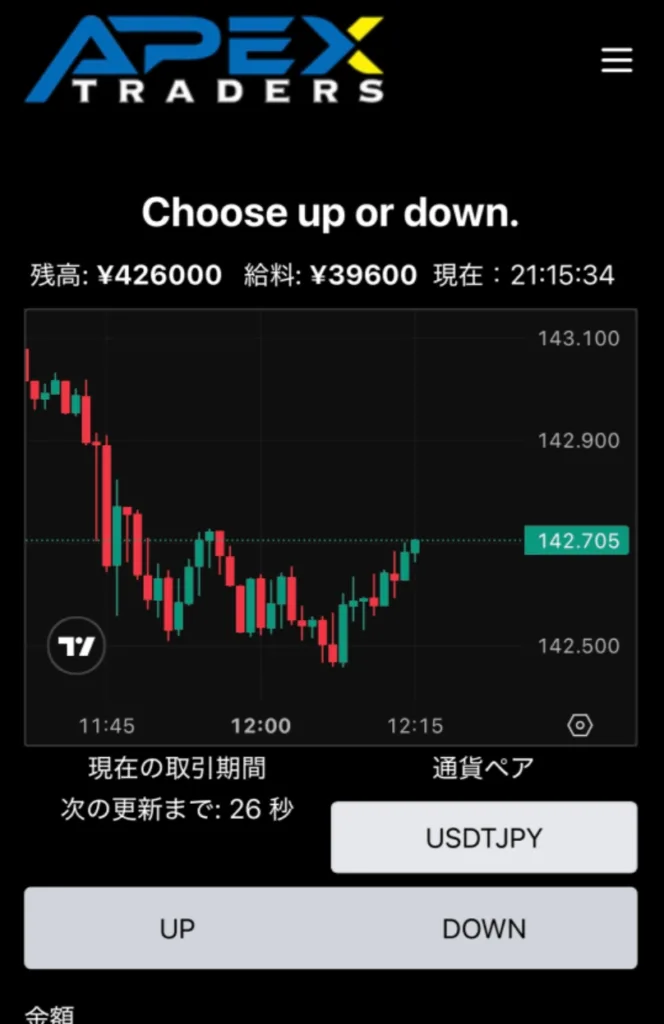Open the hamburger menu
664x1024 pixels.
(616, 61)
